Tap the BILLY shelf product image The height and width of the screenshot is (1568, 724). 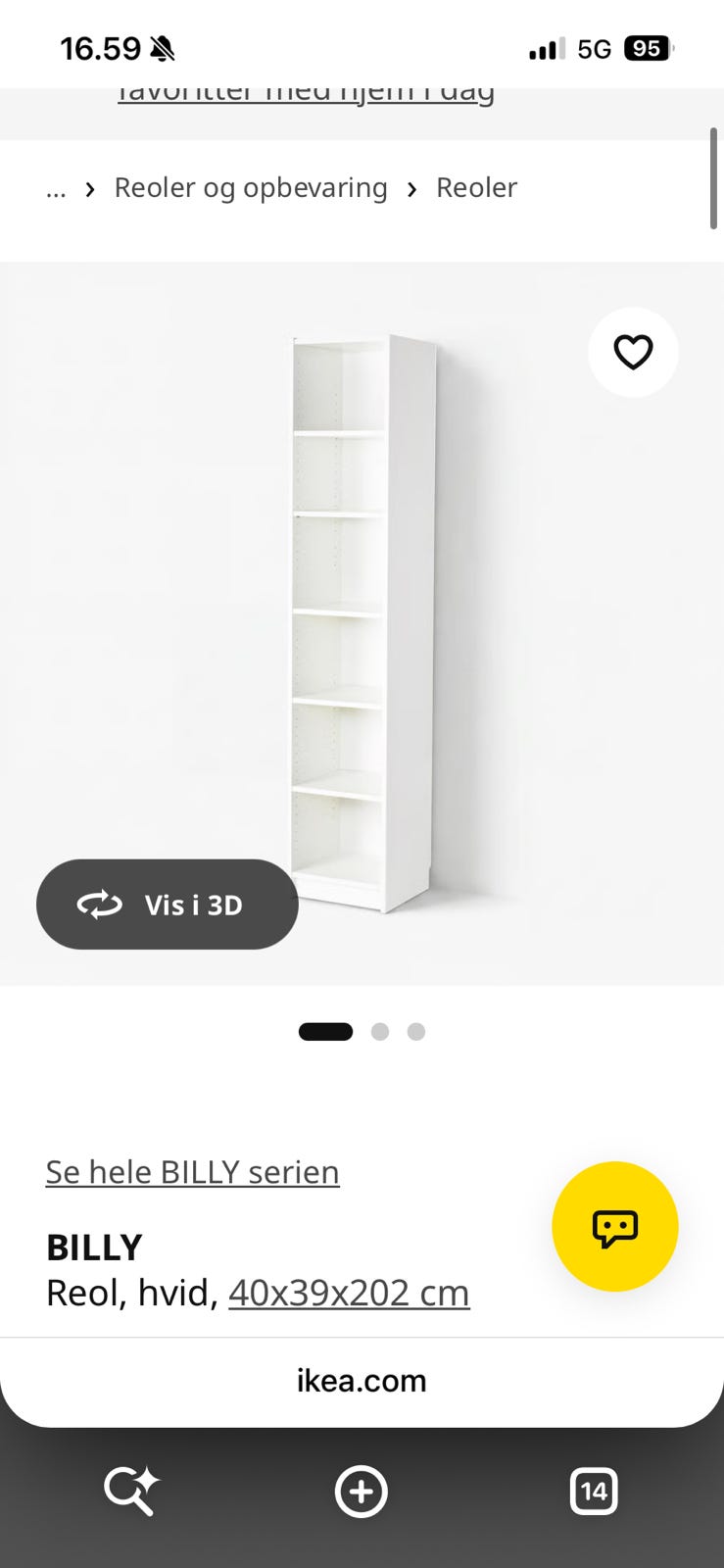coord(362,623)
